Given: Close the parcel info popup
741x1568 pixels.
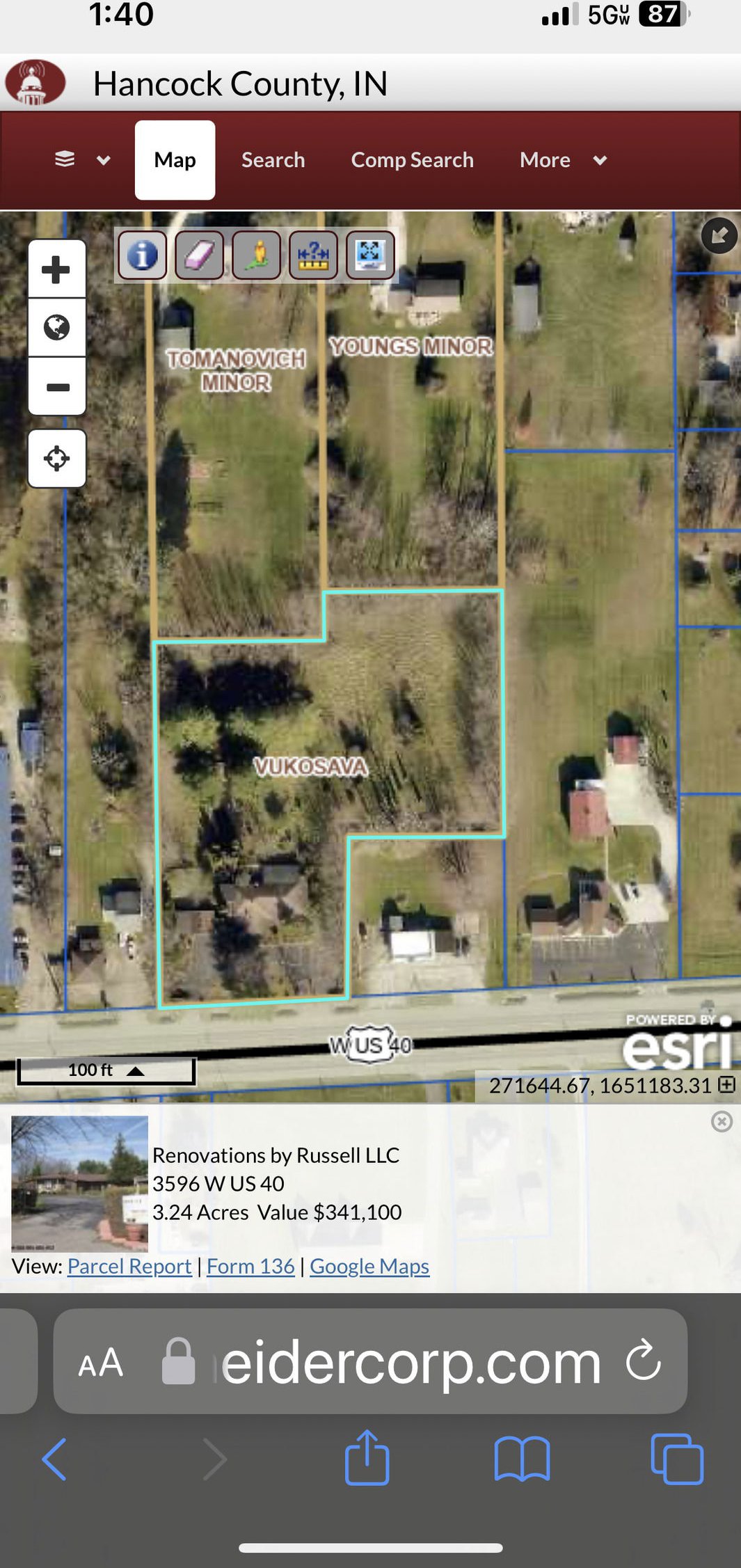Looking at the screenshot, I should click(722, 1121).
